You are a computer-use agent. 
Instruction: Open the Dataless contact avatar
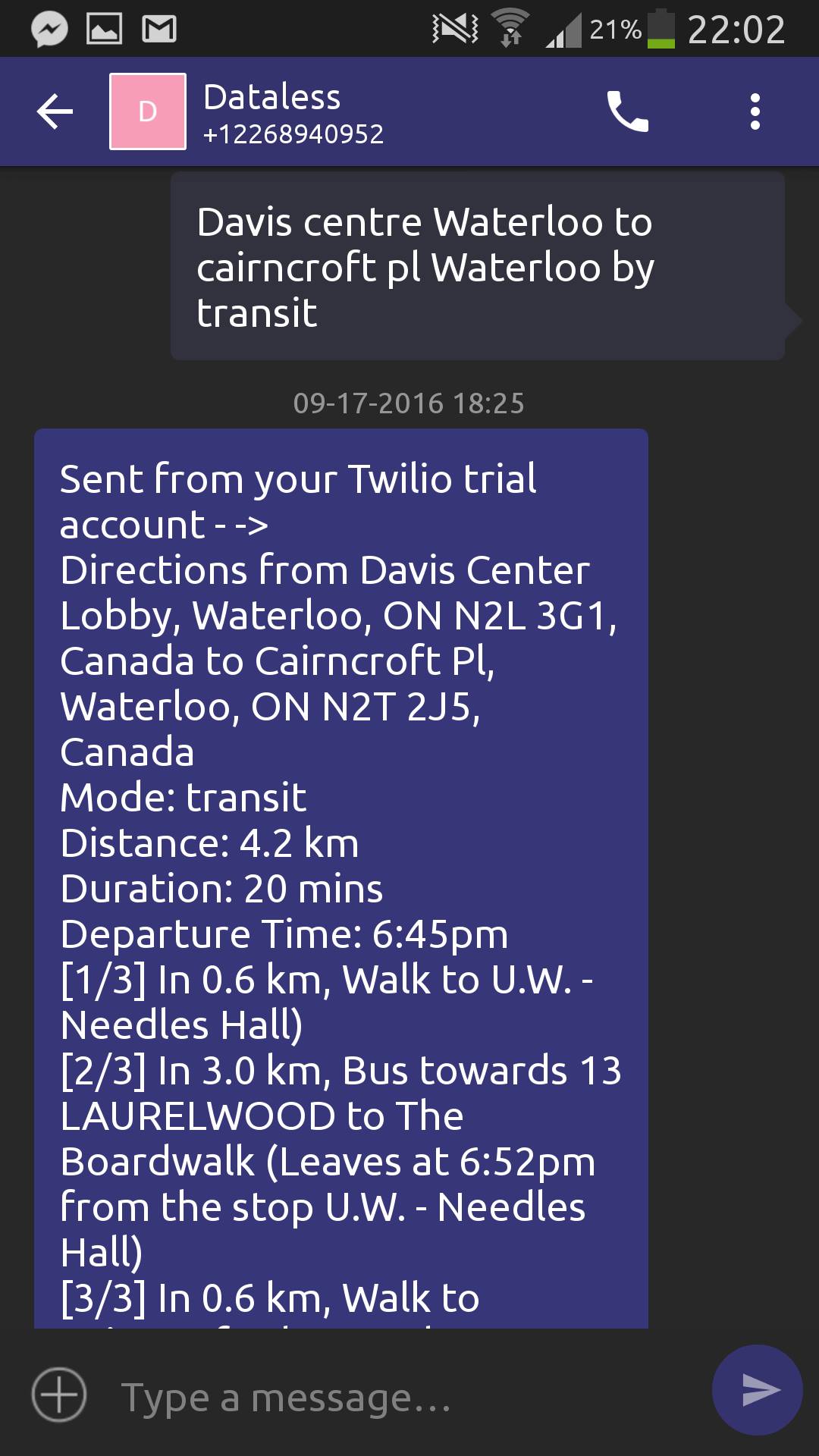coord(148,111)
